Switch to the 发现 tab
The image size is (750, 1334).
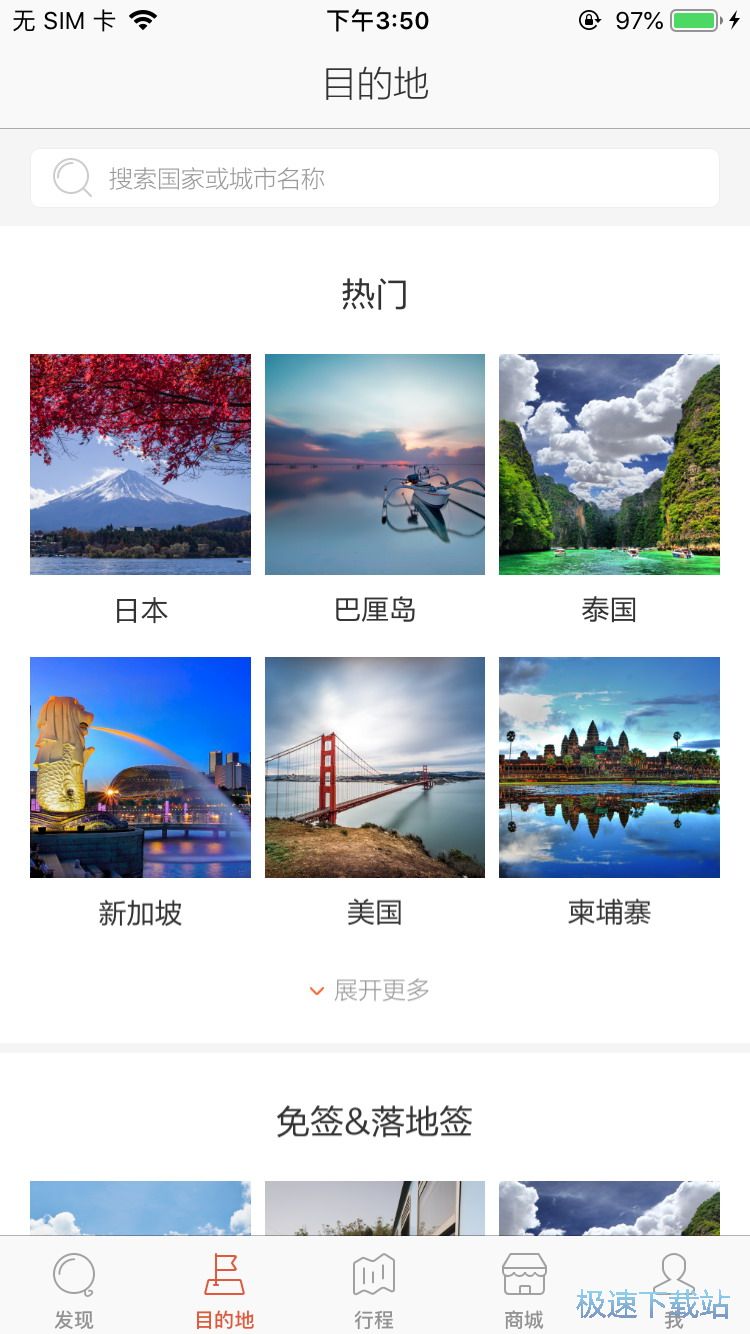coord(74,1288)
